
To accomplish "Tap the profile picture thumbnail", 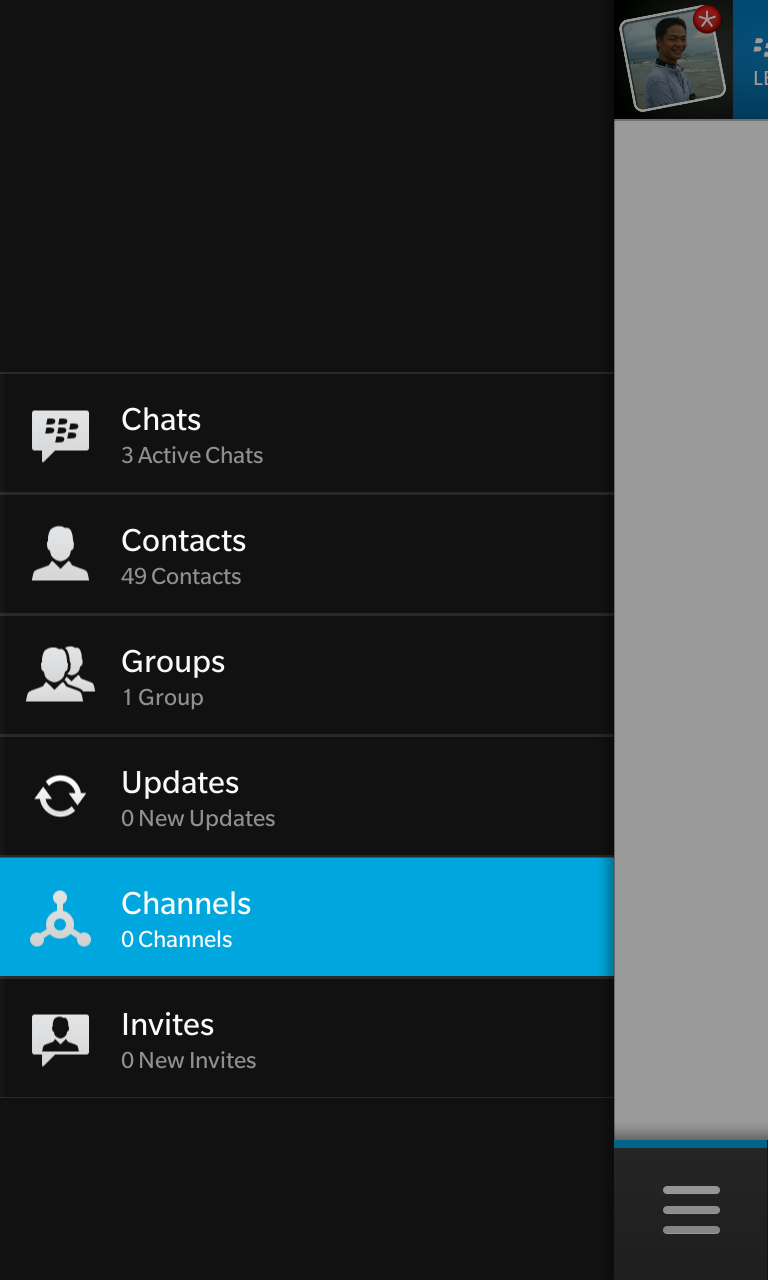I will click(x=672, y=58).
